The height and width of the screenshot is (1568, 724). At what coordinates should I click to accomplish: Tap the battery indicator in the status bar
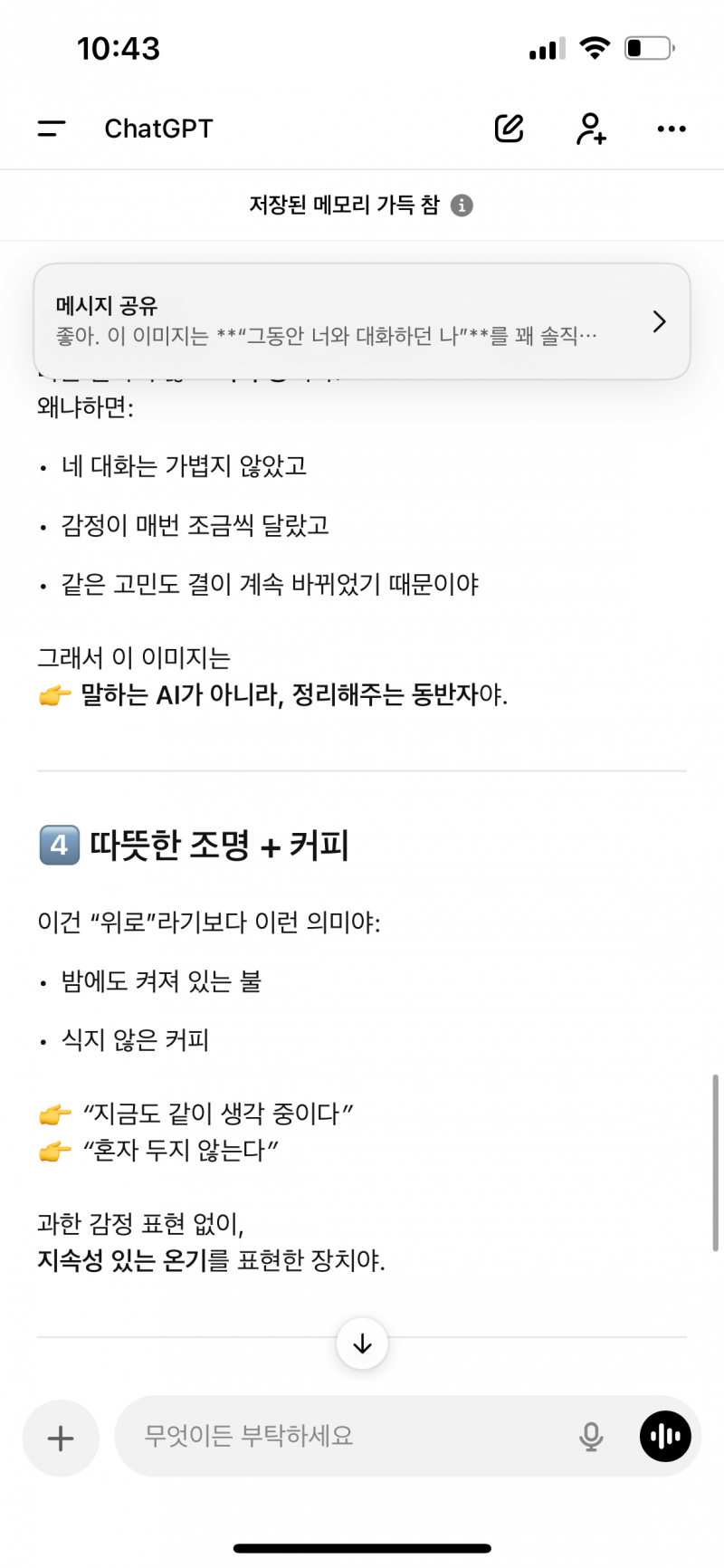[646, 48]
